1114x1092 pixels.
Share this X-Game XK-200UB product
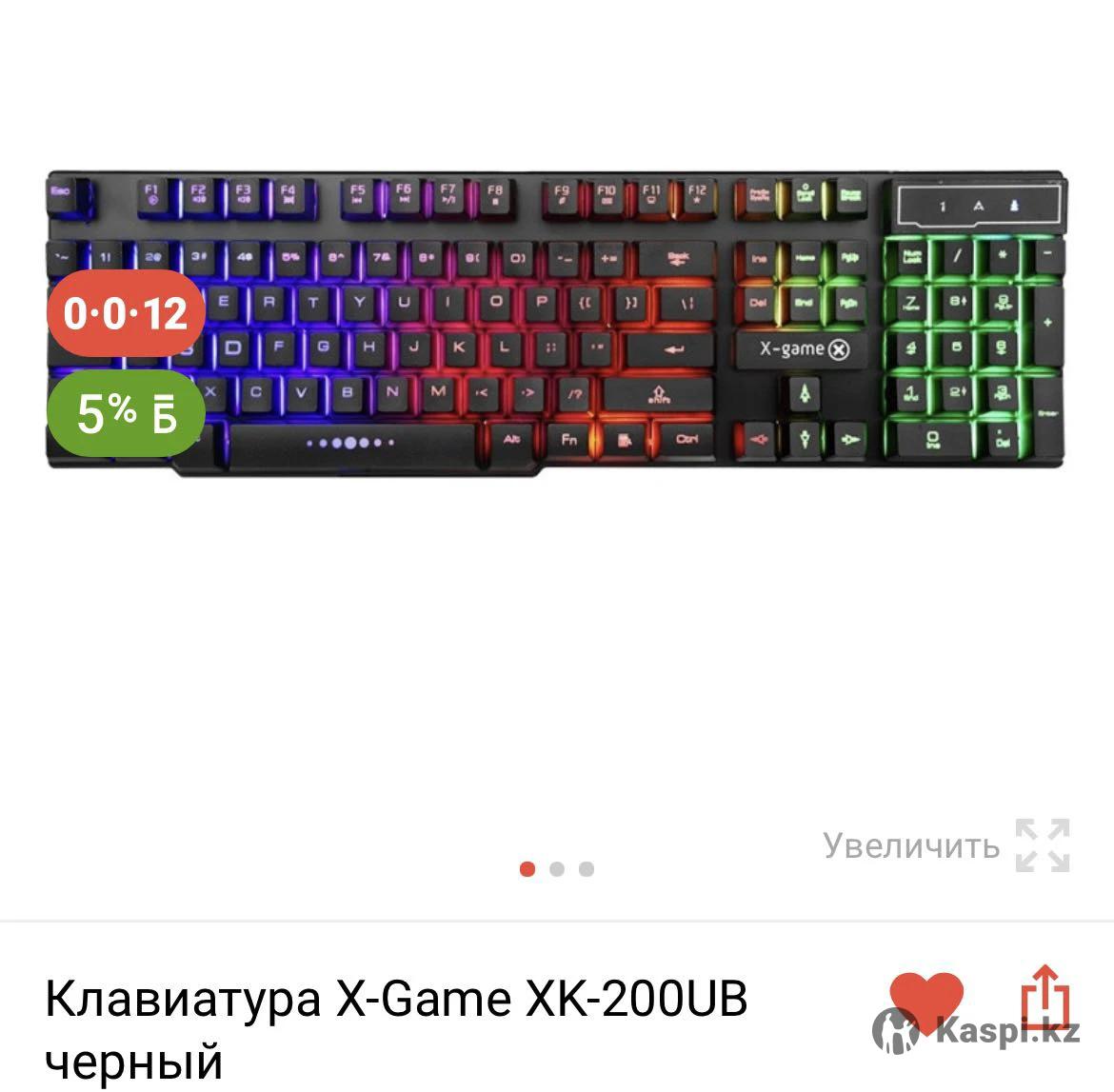(1044, 999)
